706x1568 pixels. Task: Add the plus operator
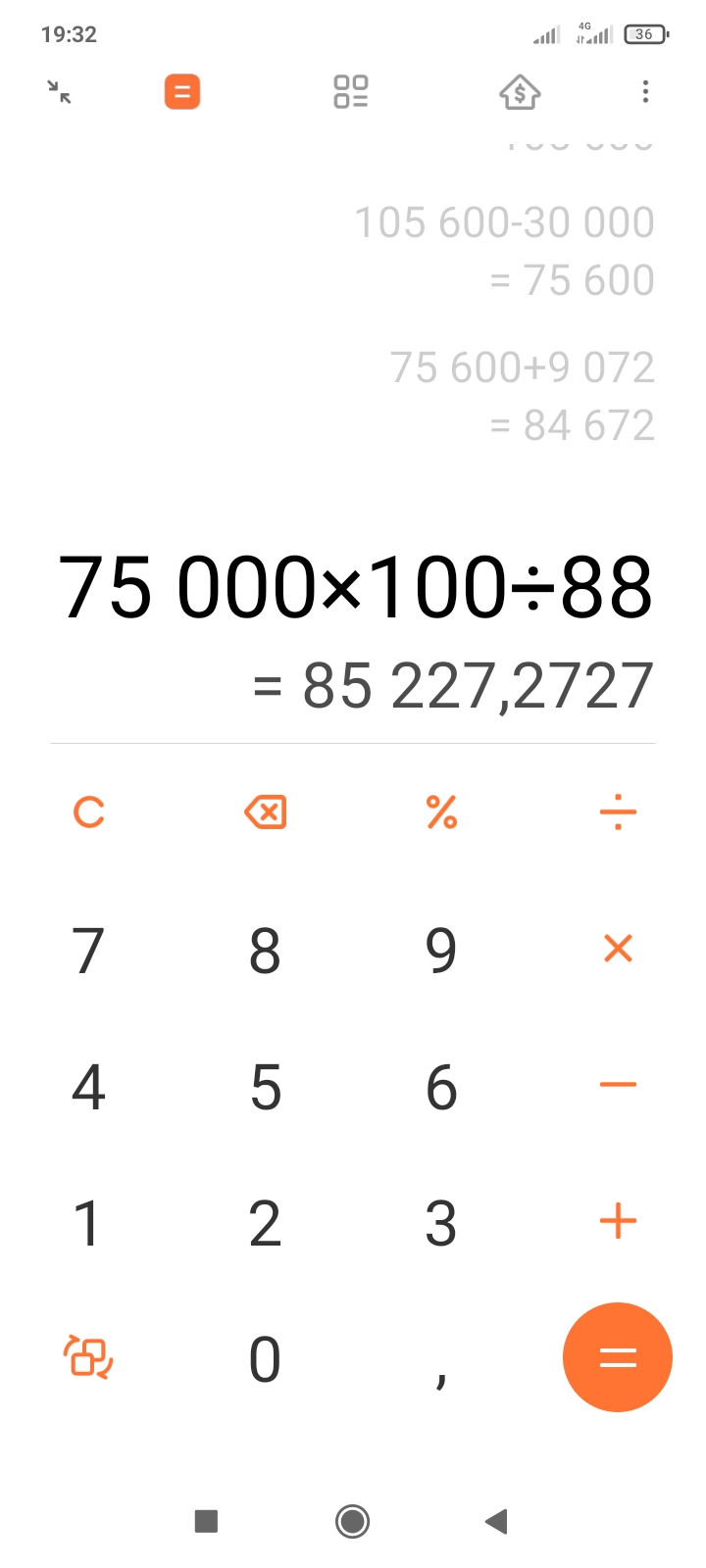618,1221
